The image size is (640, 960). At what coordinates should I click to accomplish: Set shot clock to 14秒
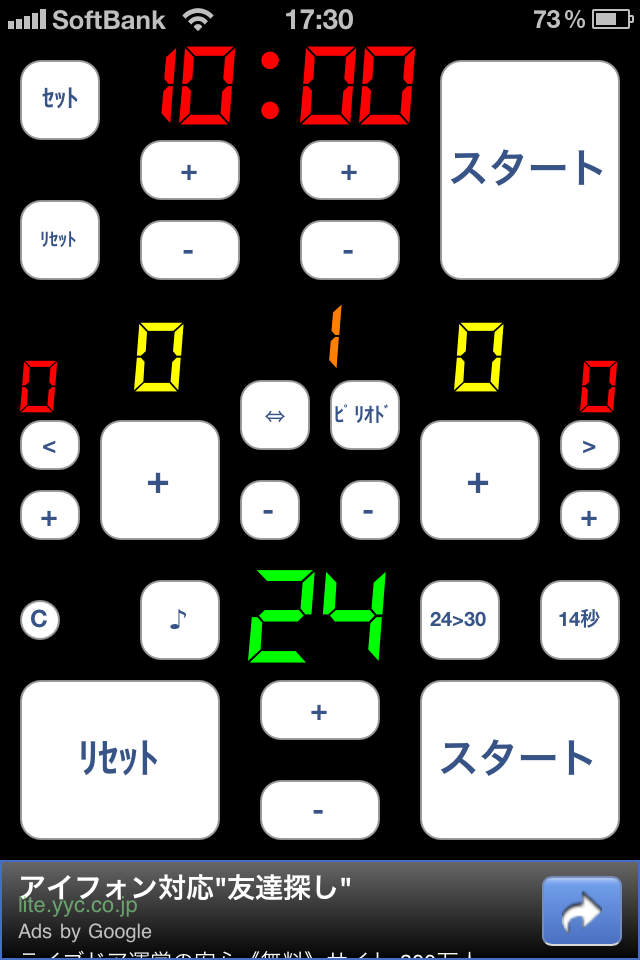[x=580, y=620]
